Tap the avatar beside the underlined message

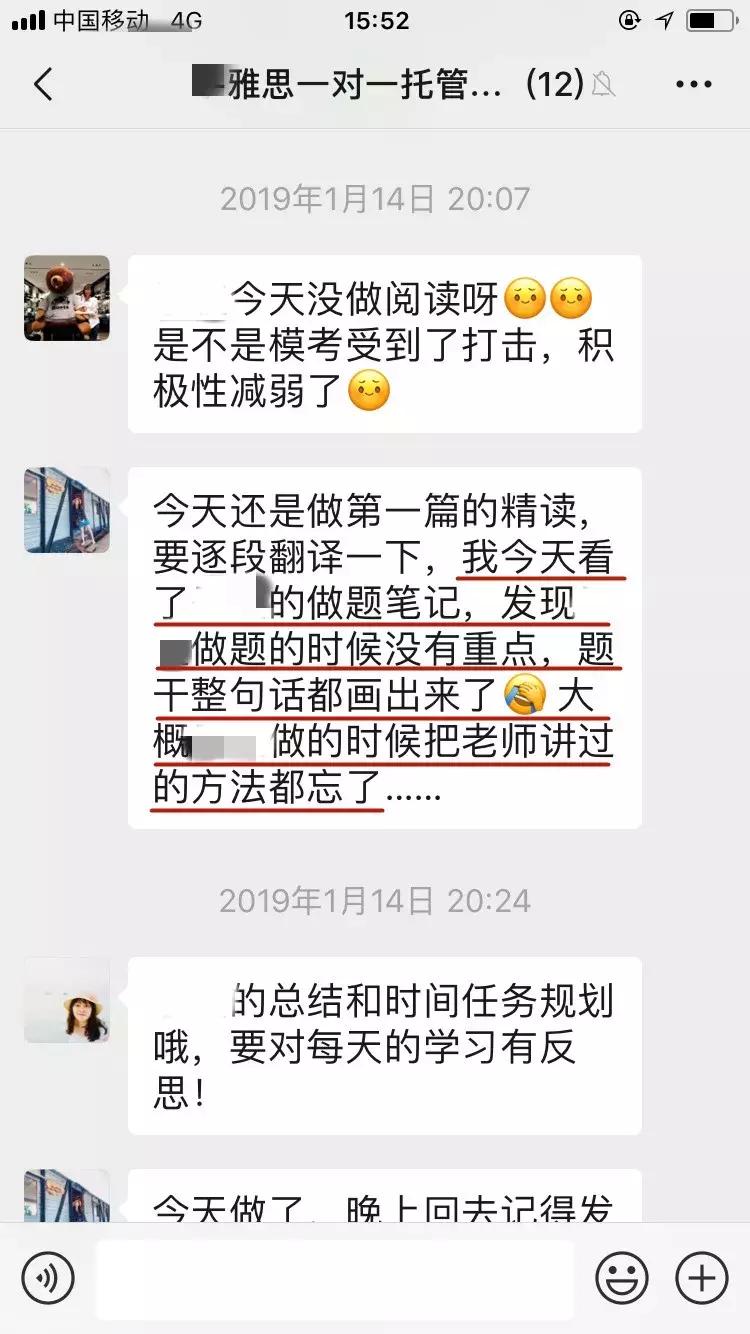click(66, 510)
